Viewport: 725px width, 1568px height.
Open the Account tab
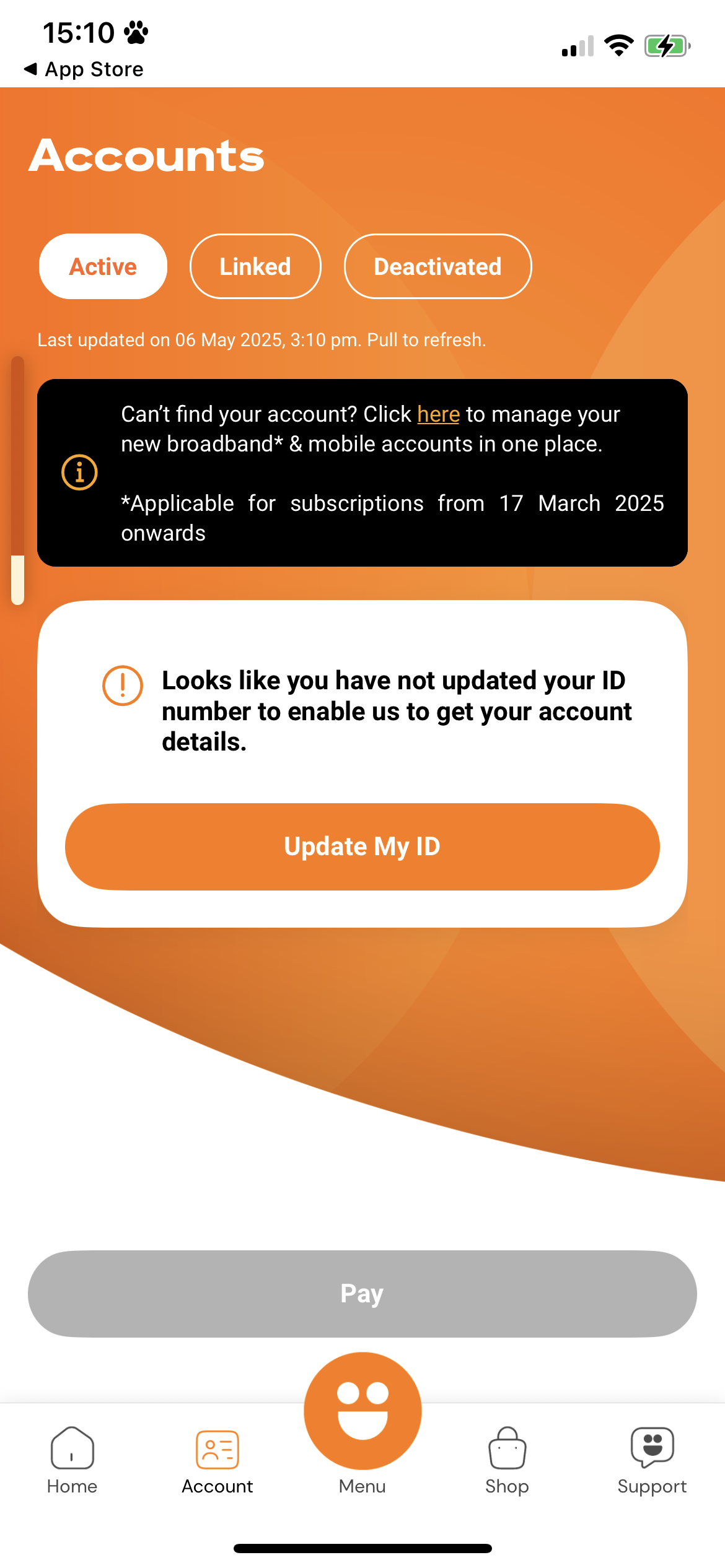217,1460
